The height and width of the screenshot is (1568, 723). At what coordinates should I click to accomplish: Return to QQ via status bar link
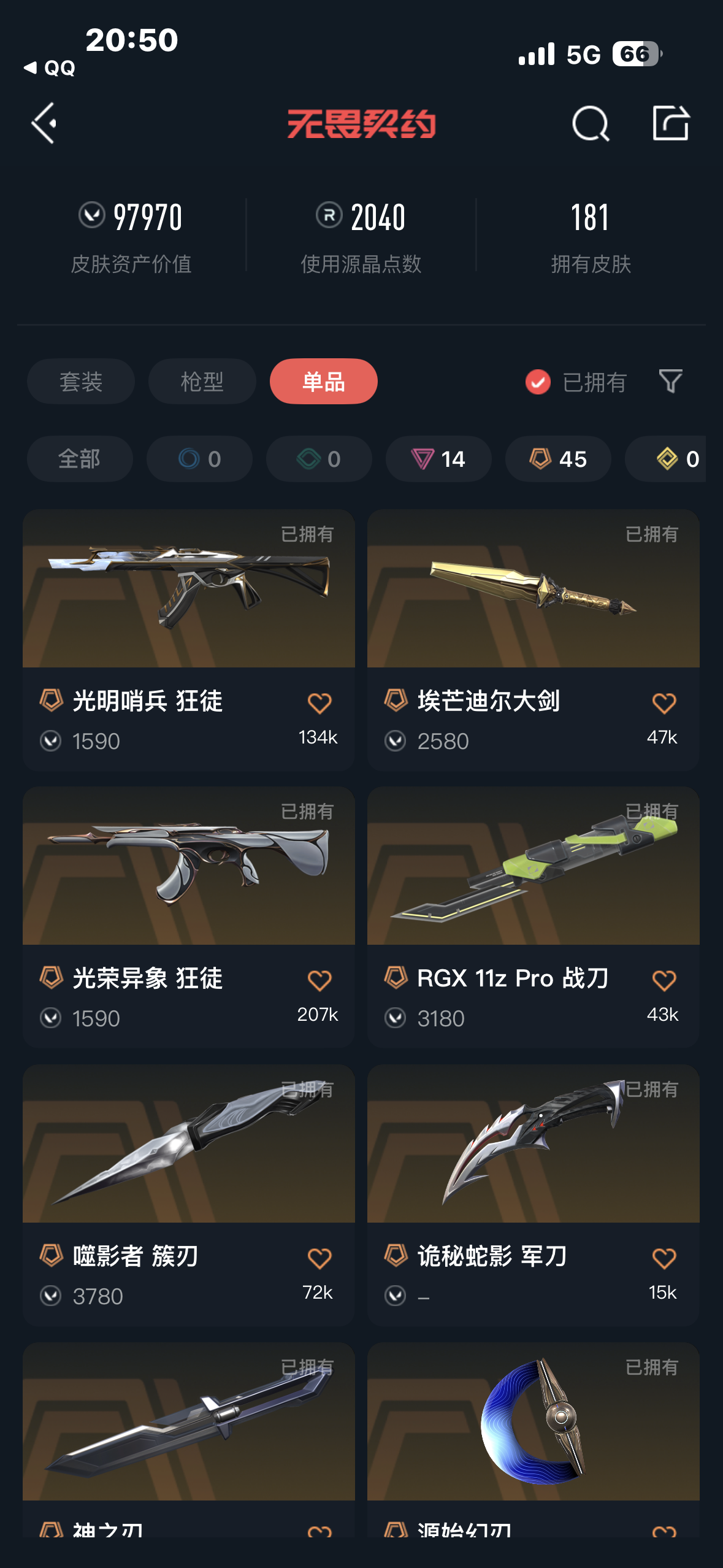coord(50,68)
